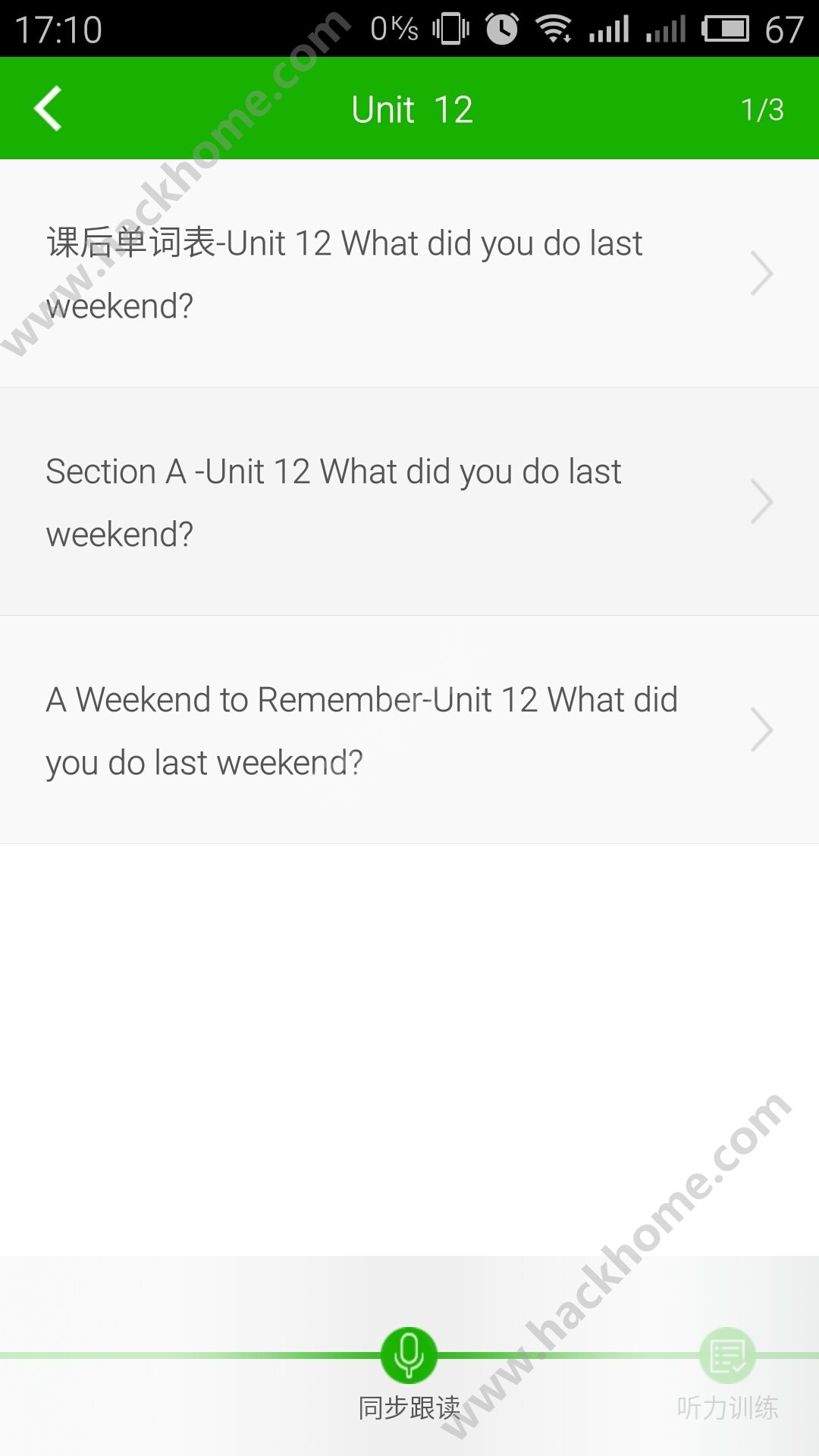
Task: Open 课后单词表 word list for Unit 12
Action: [409, 274]
